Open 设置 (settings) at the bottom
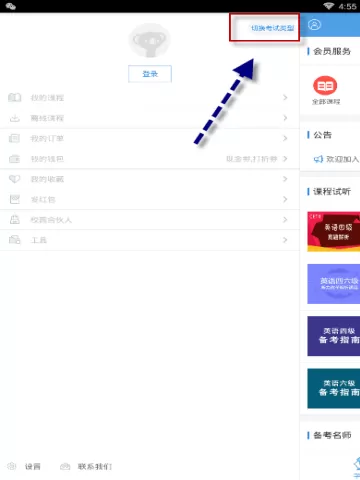Image resolution: width=360 pixels, height=480 pixels. coord(24,466)
